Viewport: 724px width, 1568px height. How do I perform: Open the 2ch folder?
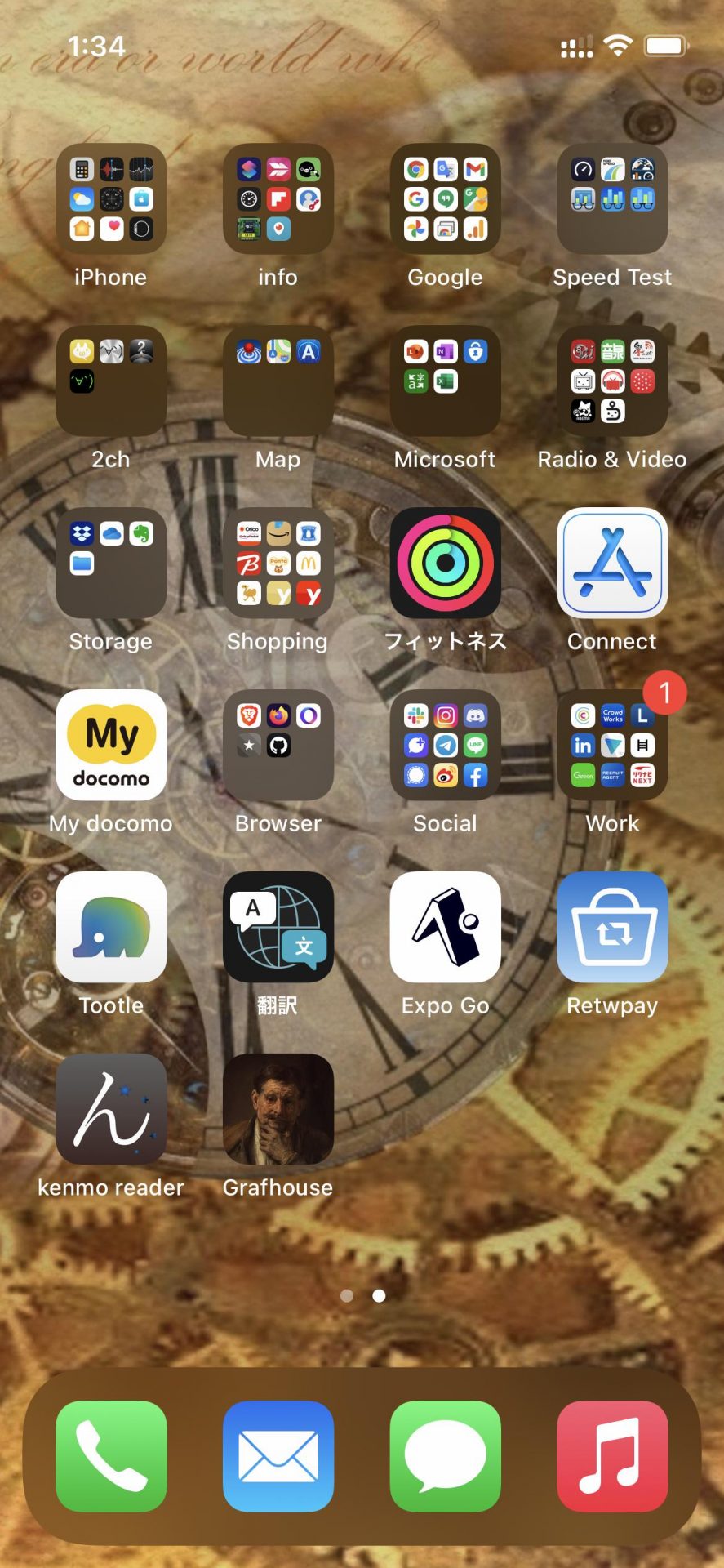click(x=111, y=381)
